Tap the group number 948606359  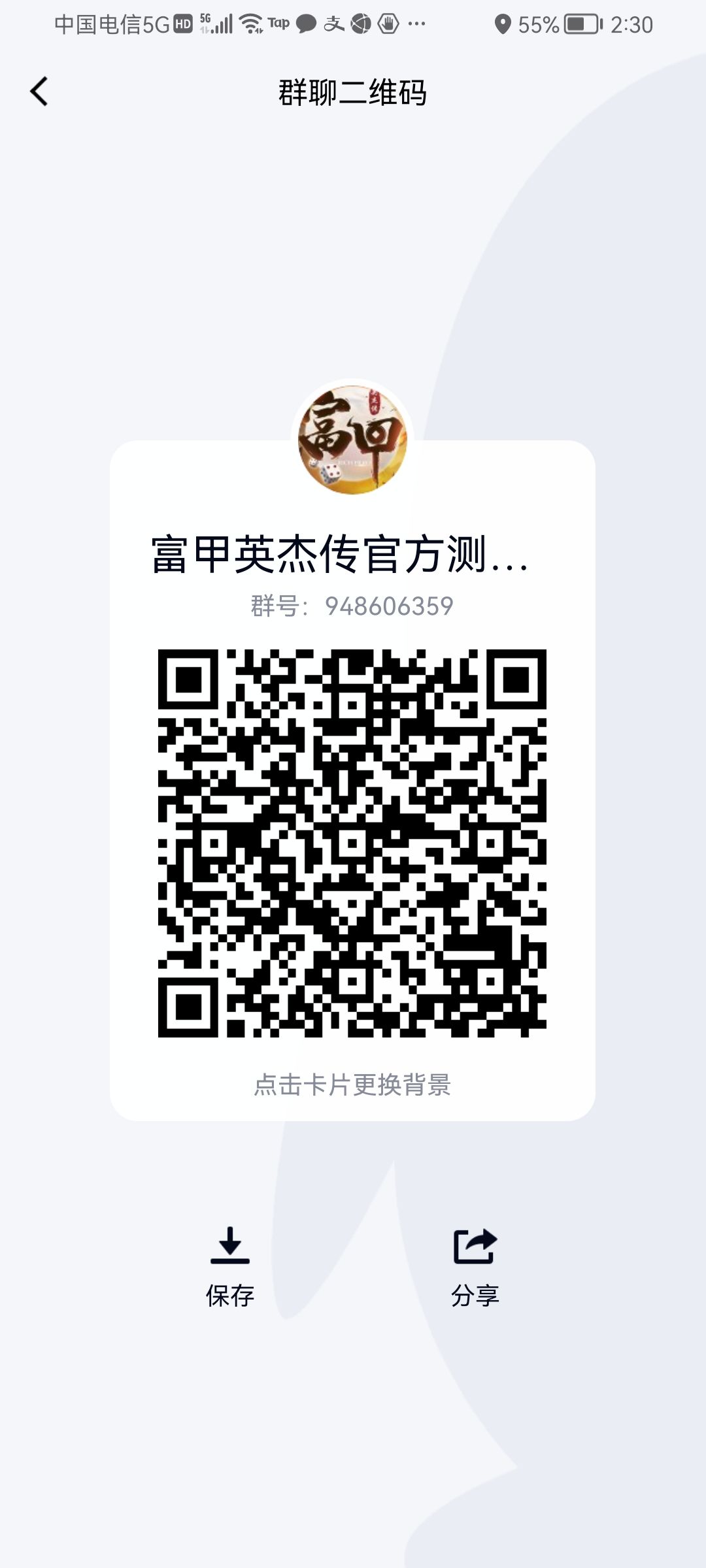[x=353, y=606]
